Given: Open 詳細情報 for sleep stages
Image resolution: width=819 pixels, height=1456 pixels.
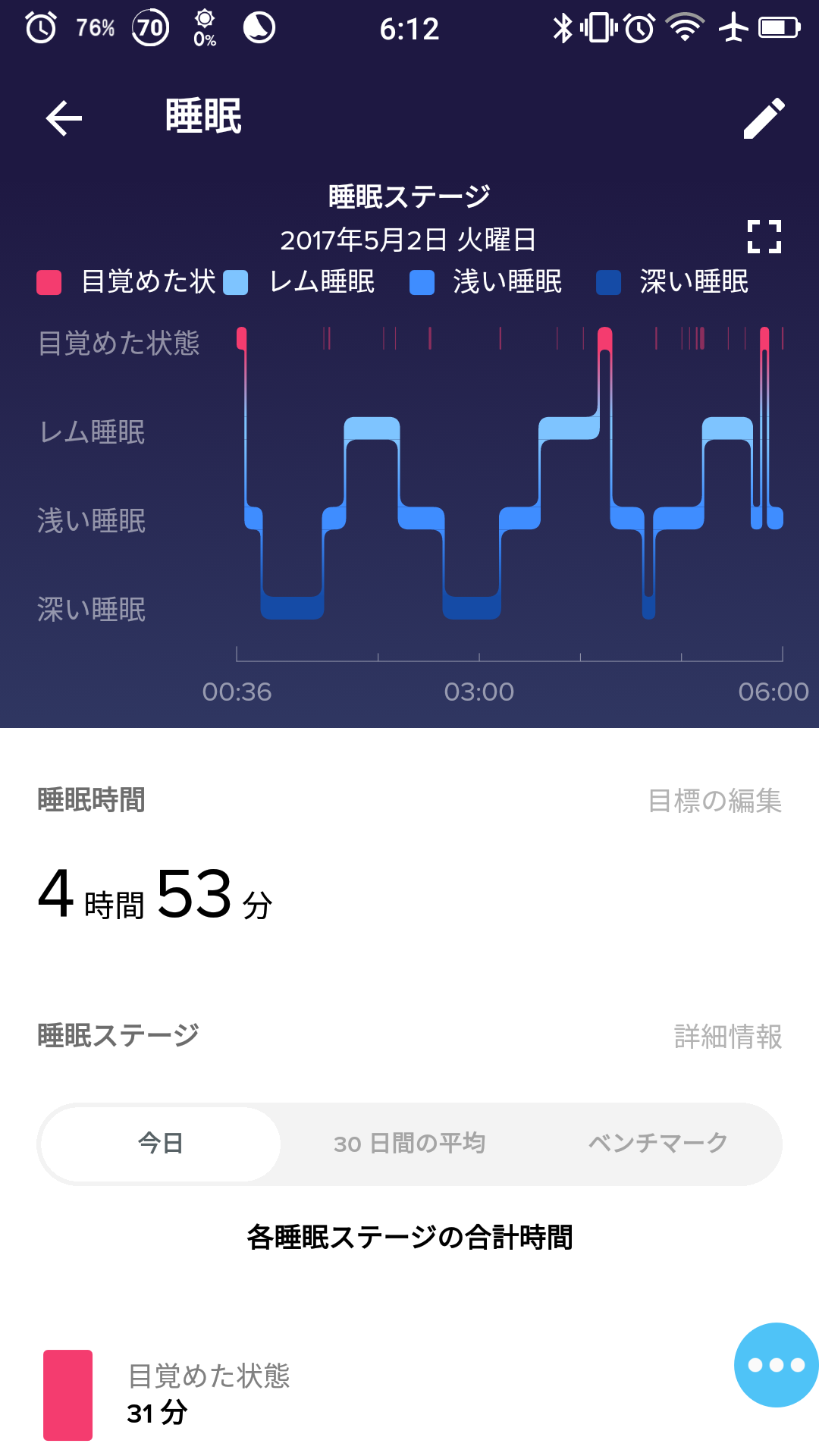Looking at the screenshot, I should click(x=727, y=1037).
